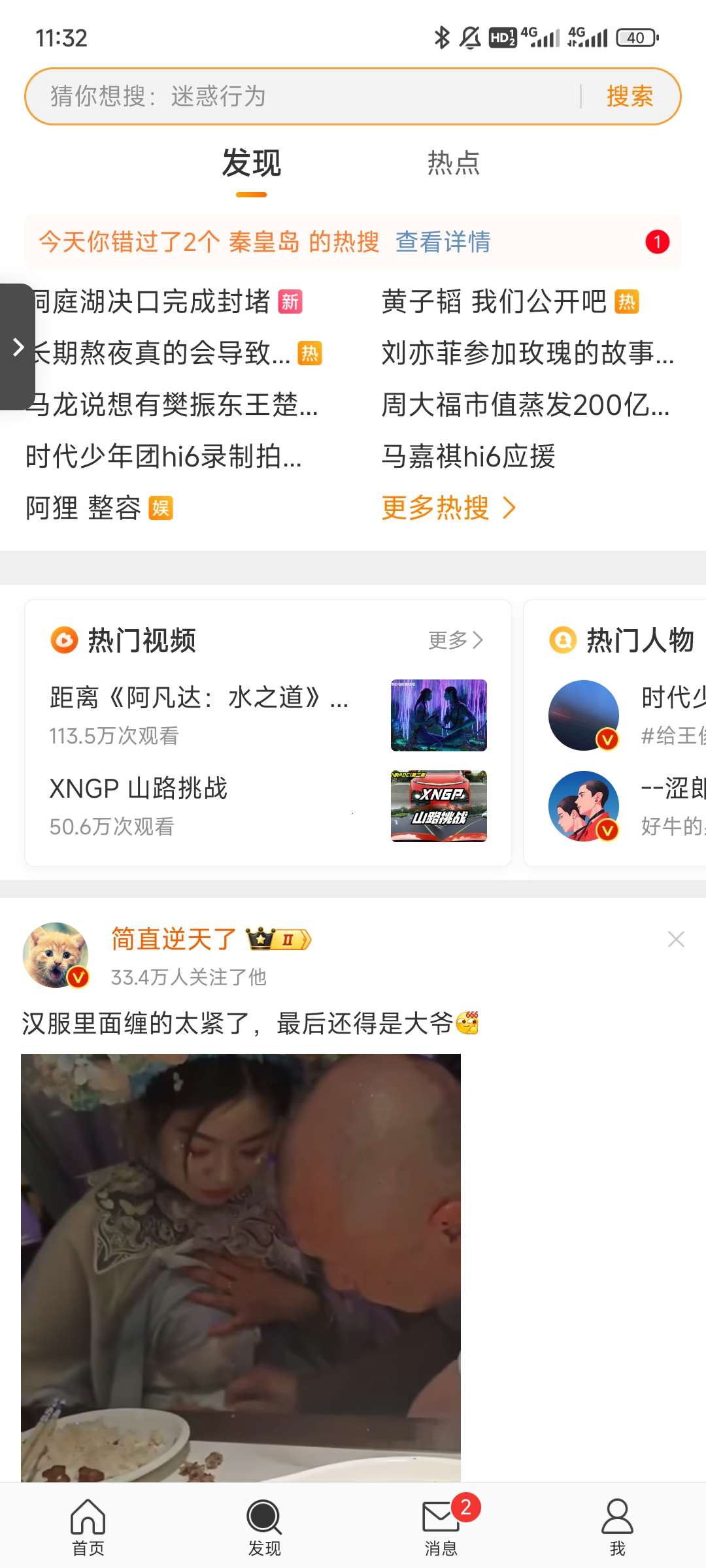
Task: Expand the side drawer arrow handle
Action: 18,347
